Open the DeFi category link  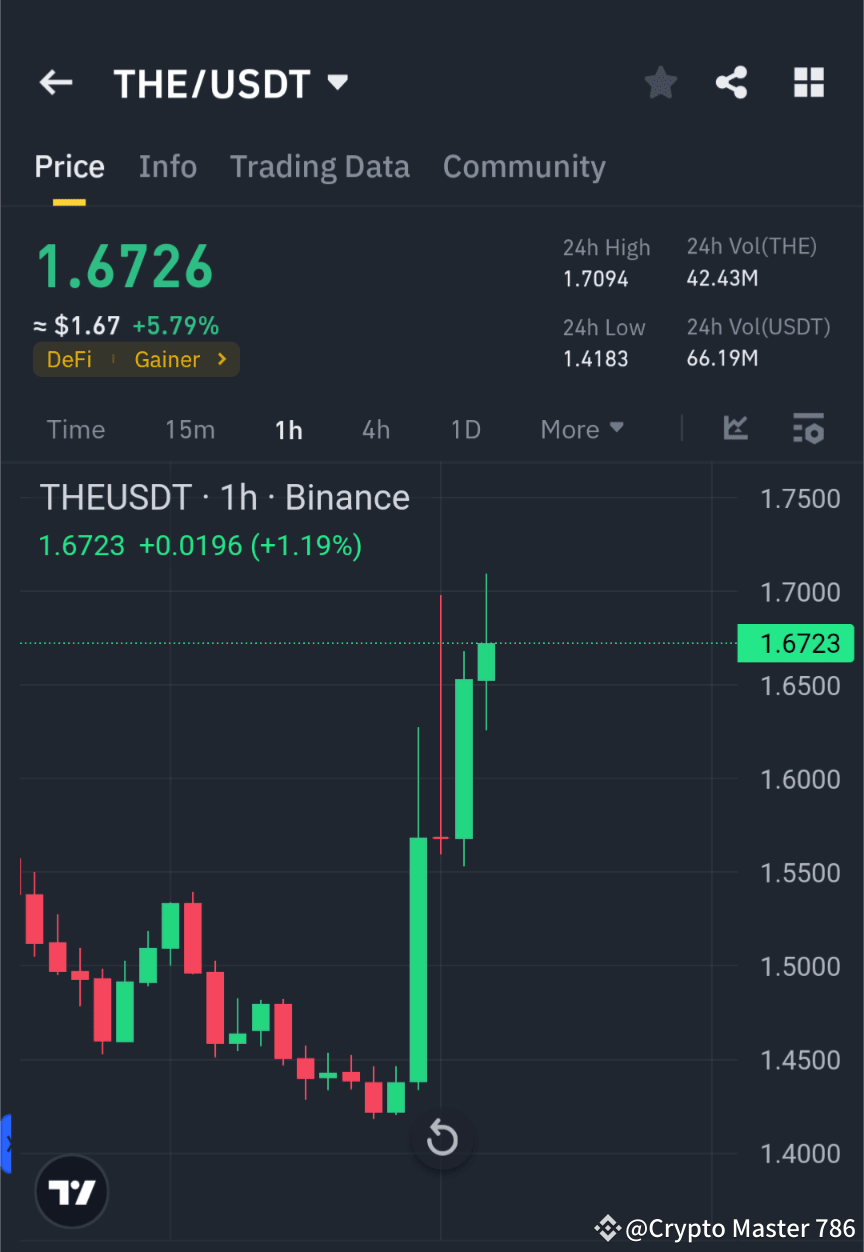pyautogui.click(x=69, y=359)
